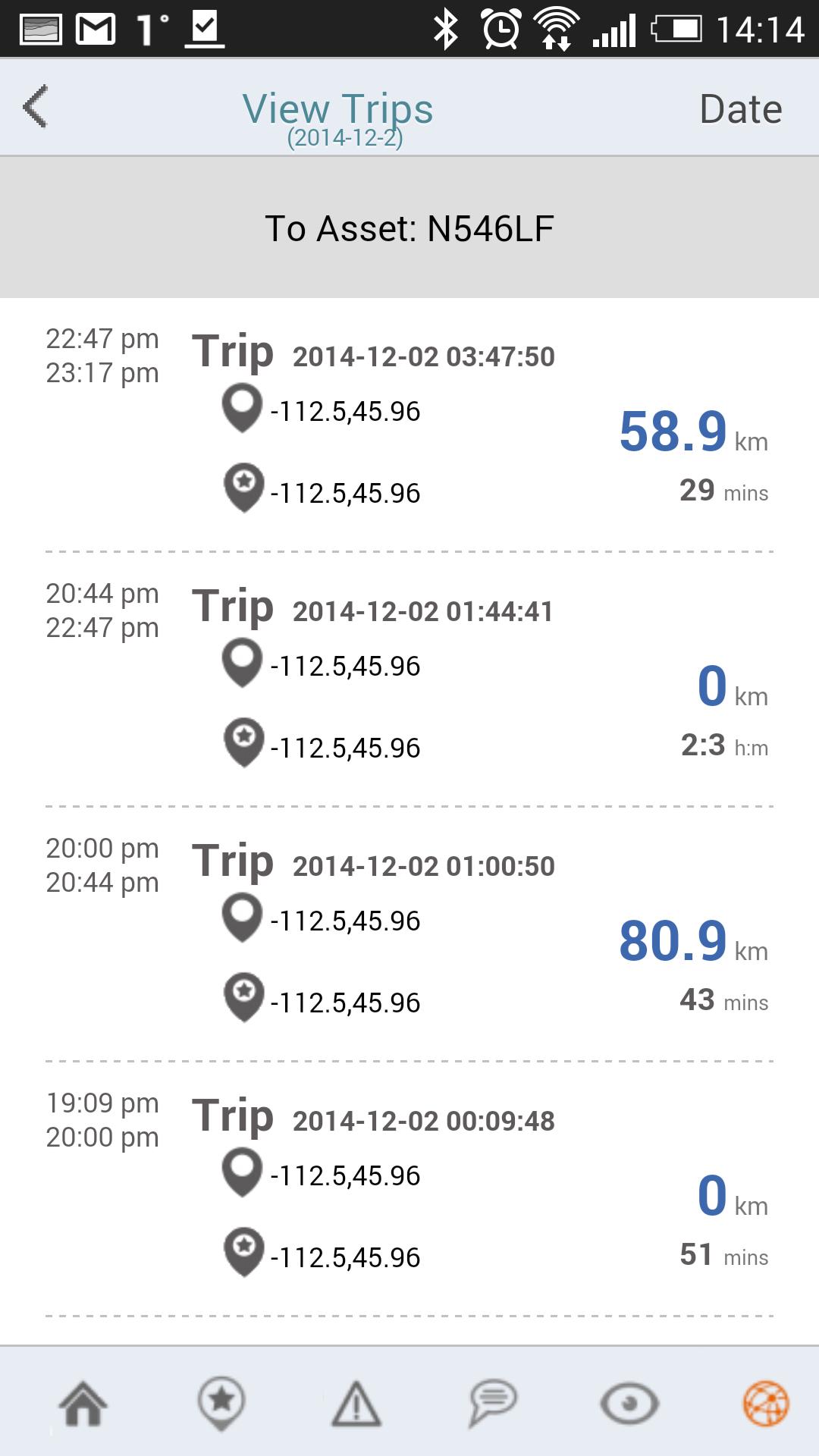Screen dimensions: 819x1456
Task: Go back from View Trips
Action: 36,107
